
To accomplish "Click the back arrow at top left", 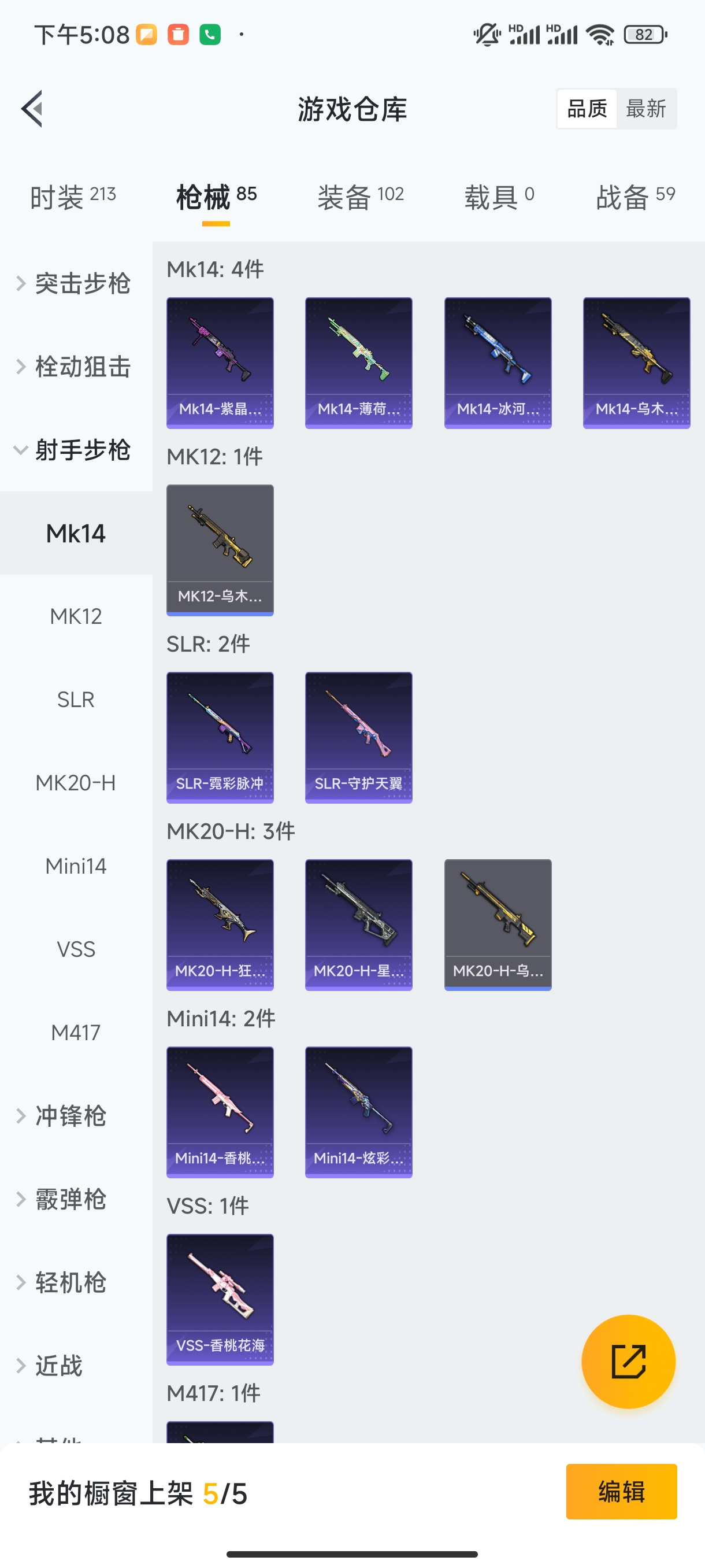I will click(x=32, y=108).
